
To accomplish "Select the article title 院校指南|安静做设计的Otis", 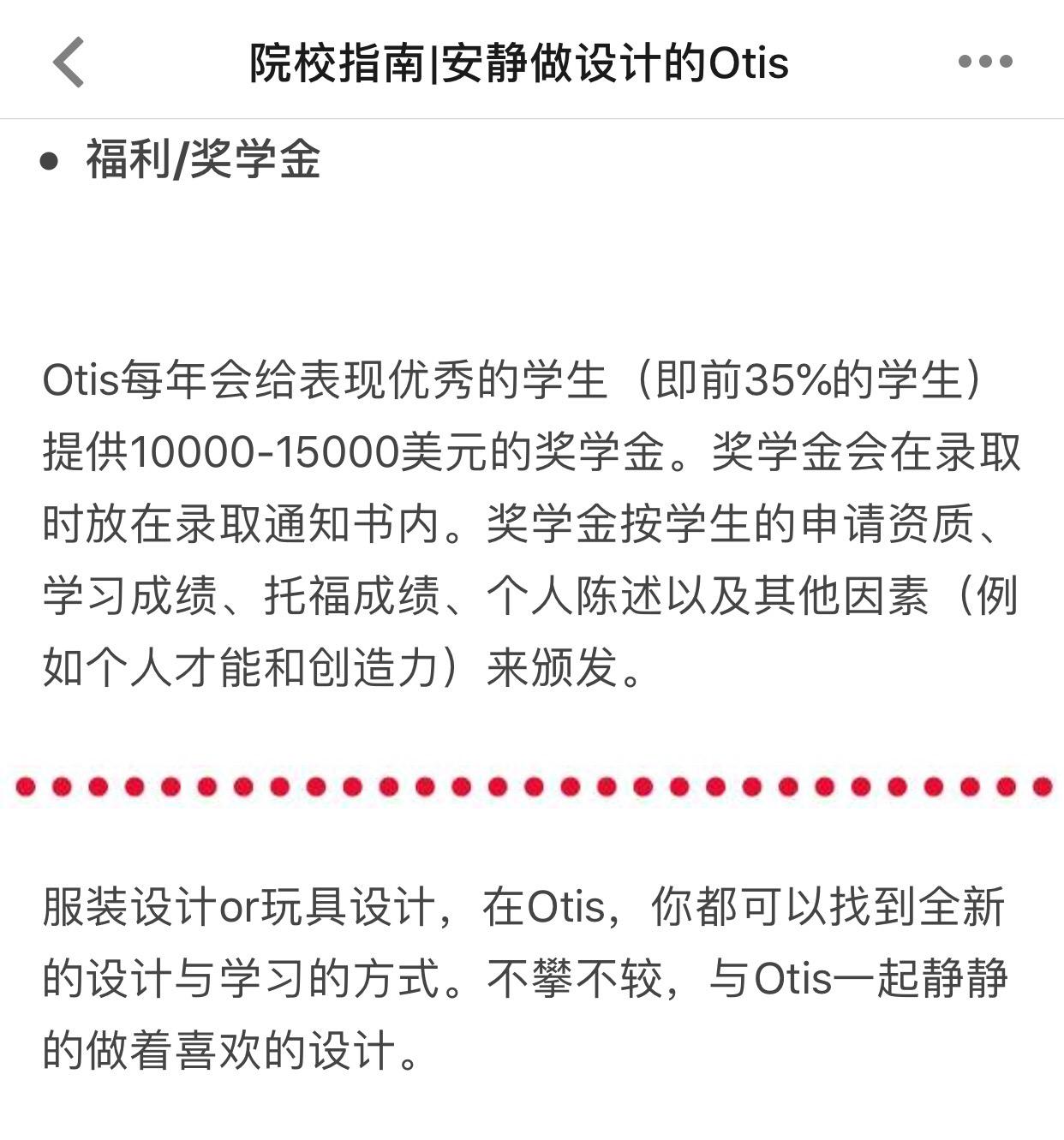I will [x=518, y=62].
